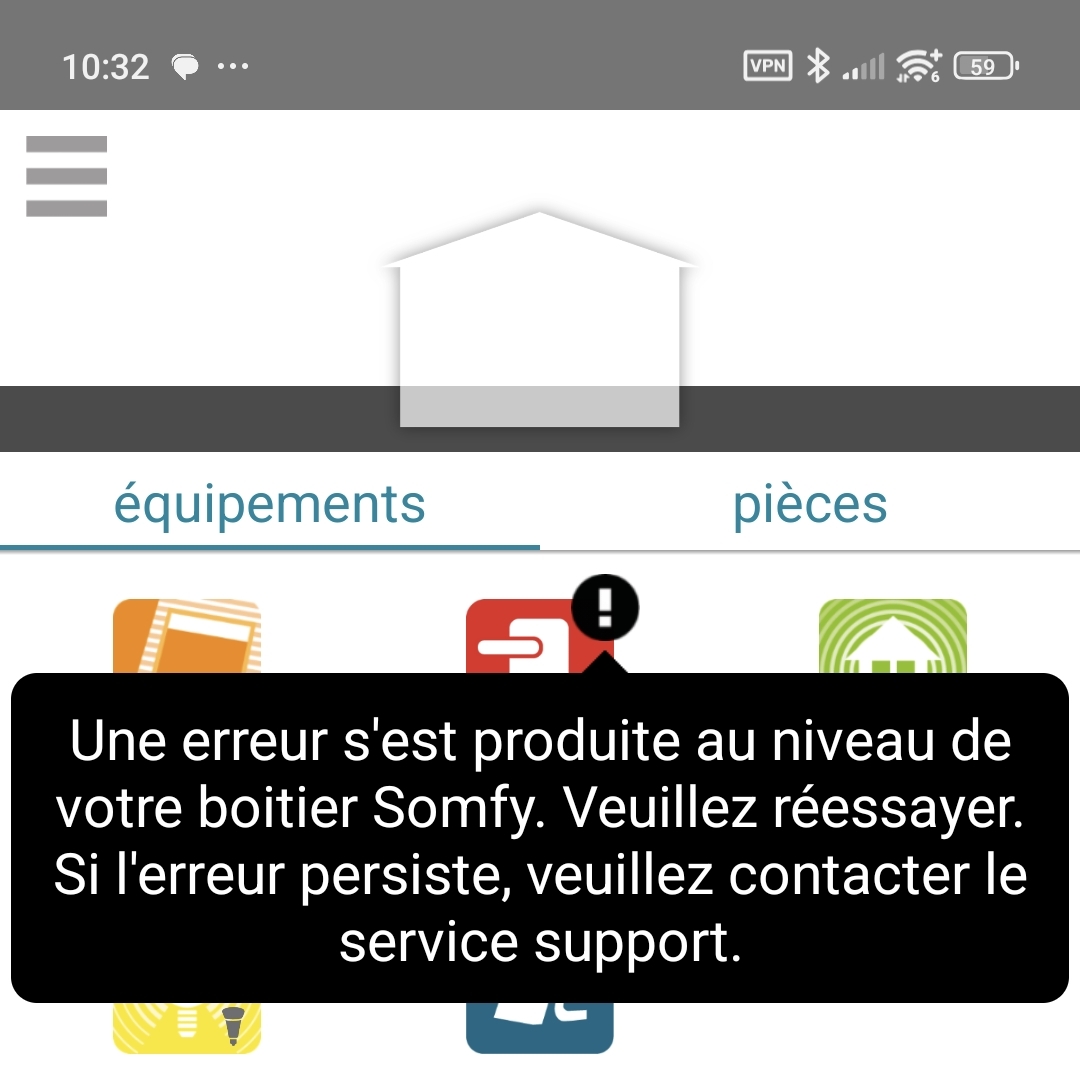Screen dimensions: 1080x1080
Task: Open the yellow light bulb equipment tile
Action: tap(186, 1028)
